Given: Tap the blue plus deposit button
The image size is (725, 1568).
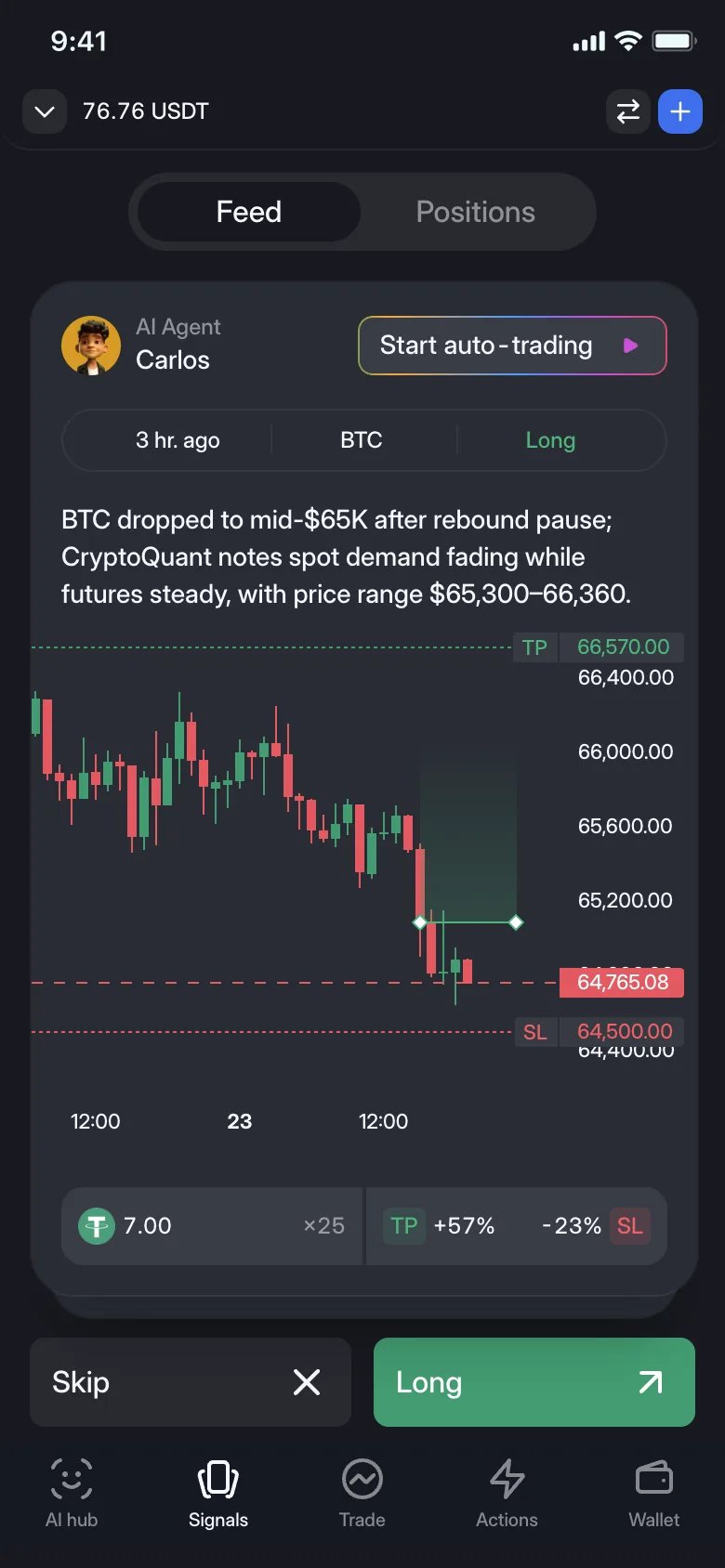Looking at the screenshot, I should tap(680, 111).
